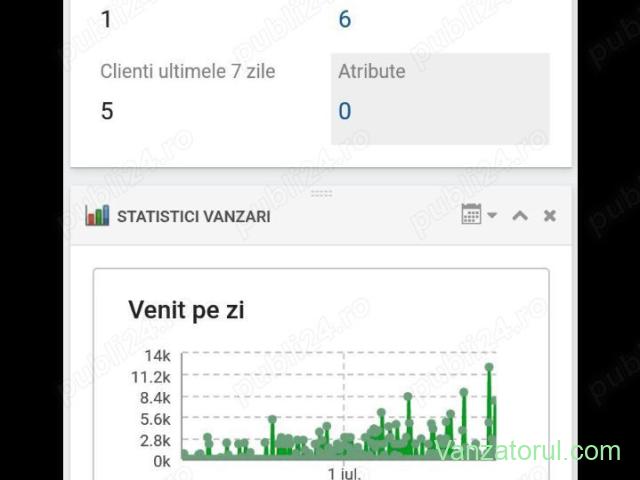Open the Atribute count link
640x480 pixels.
pyautogui.click(x=344, y=111)
